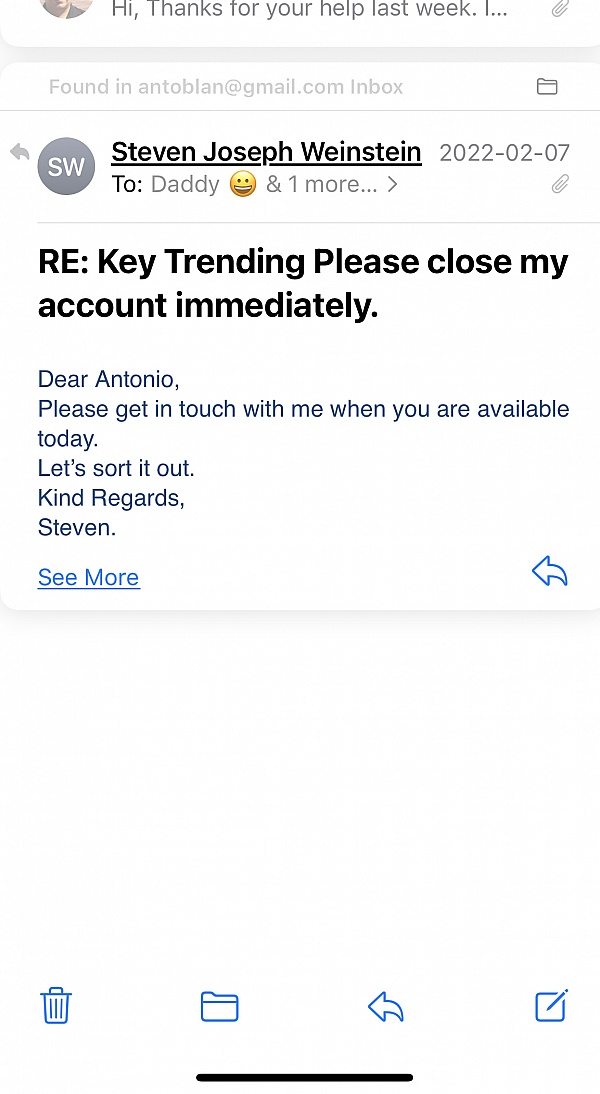Compose a new email
Screen dimensions: 600x1094
pyautogui.click(x=551, y=1005)
